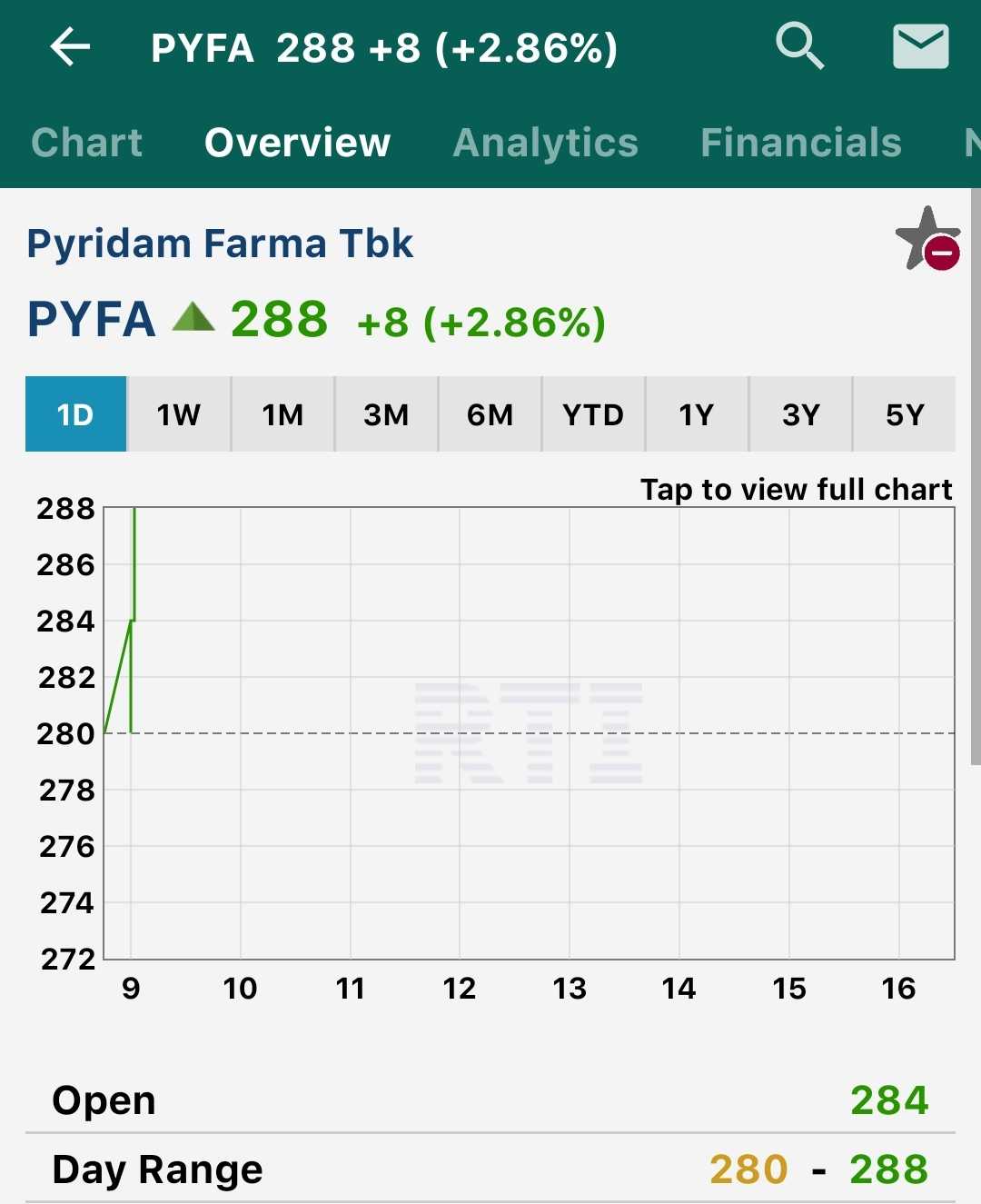Tap to view full chart
This screenshot has width=981, height=1204.
click(797, 488)
